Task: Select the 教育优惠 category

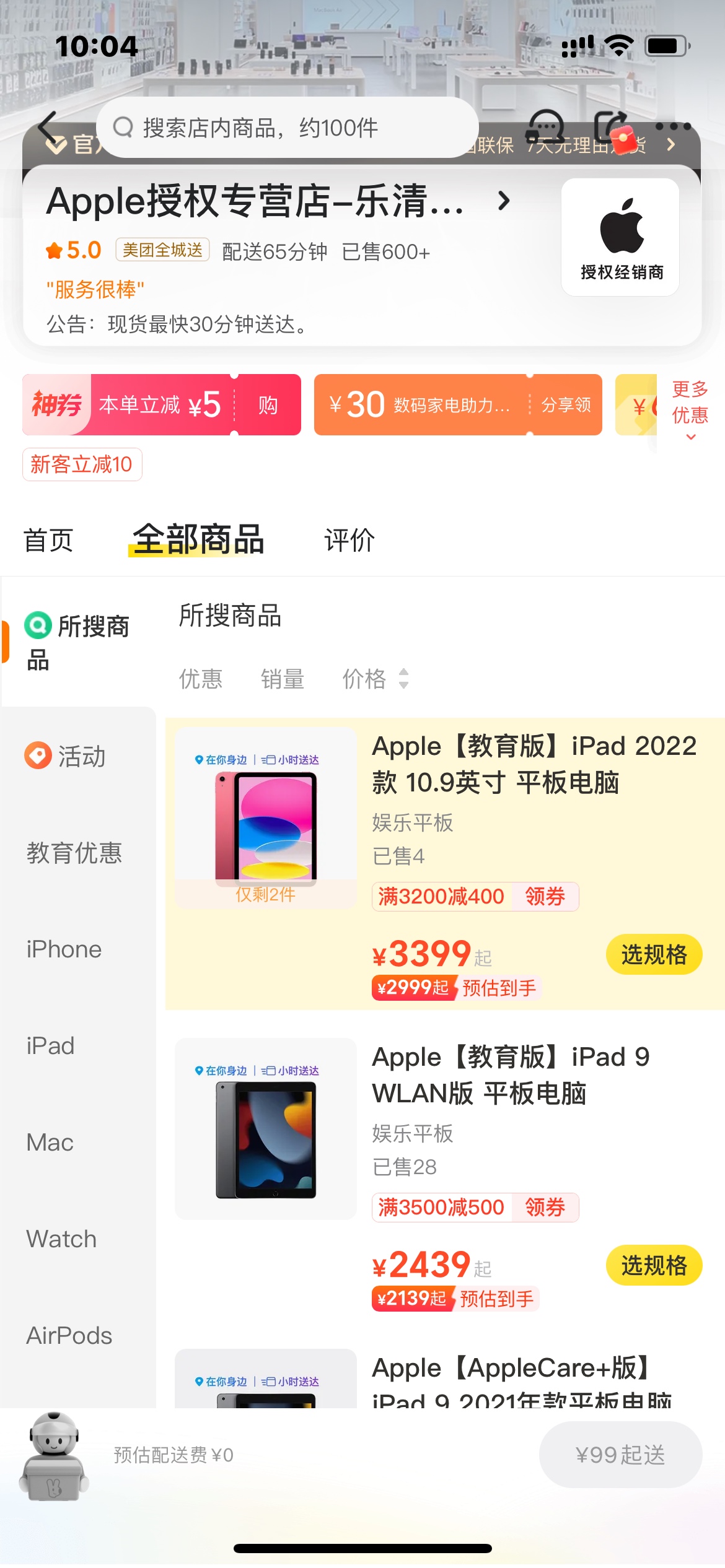Action: (74, 853)
